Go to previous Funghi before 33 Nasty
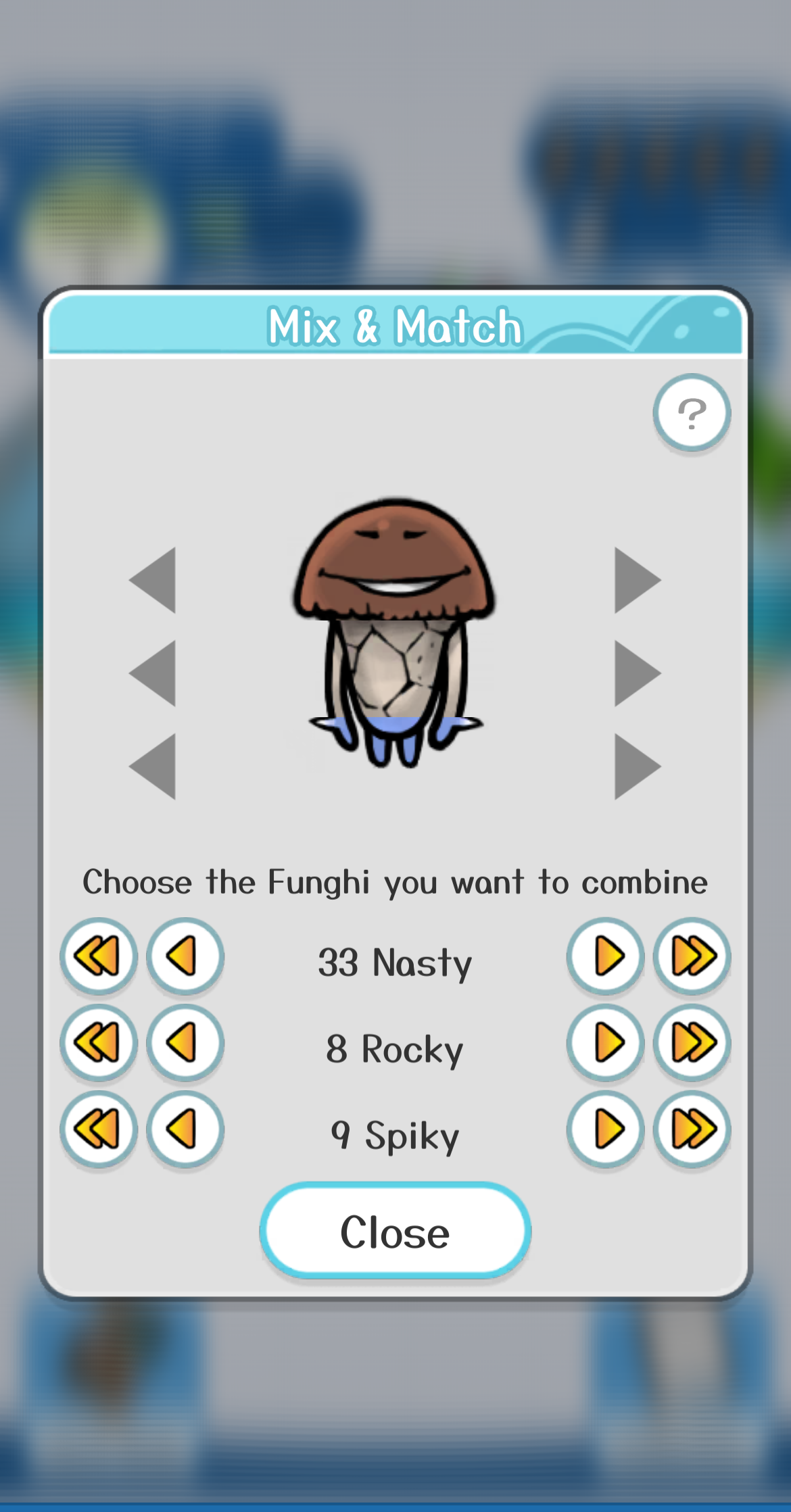 click(x=185, y=956)
